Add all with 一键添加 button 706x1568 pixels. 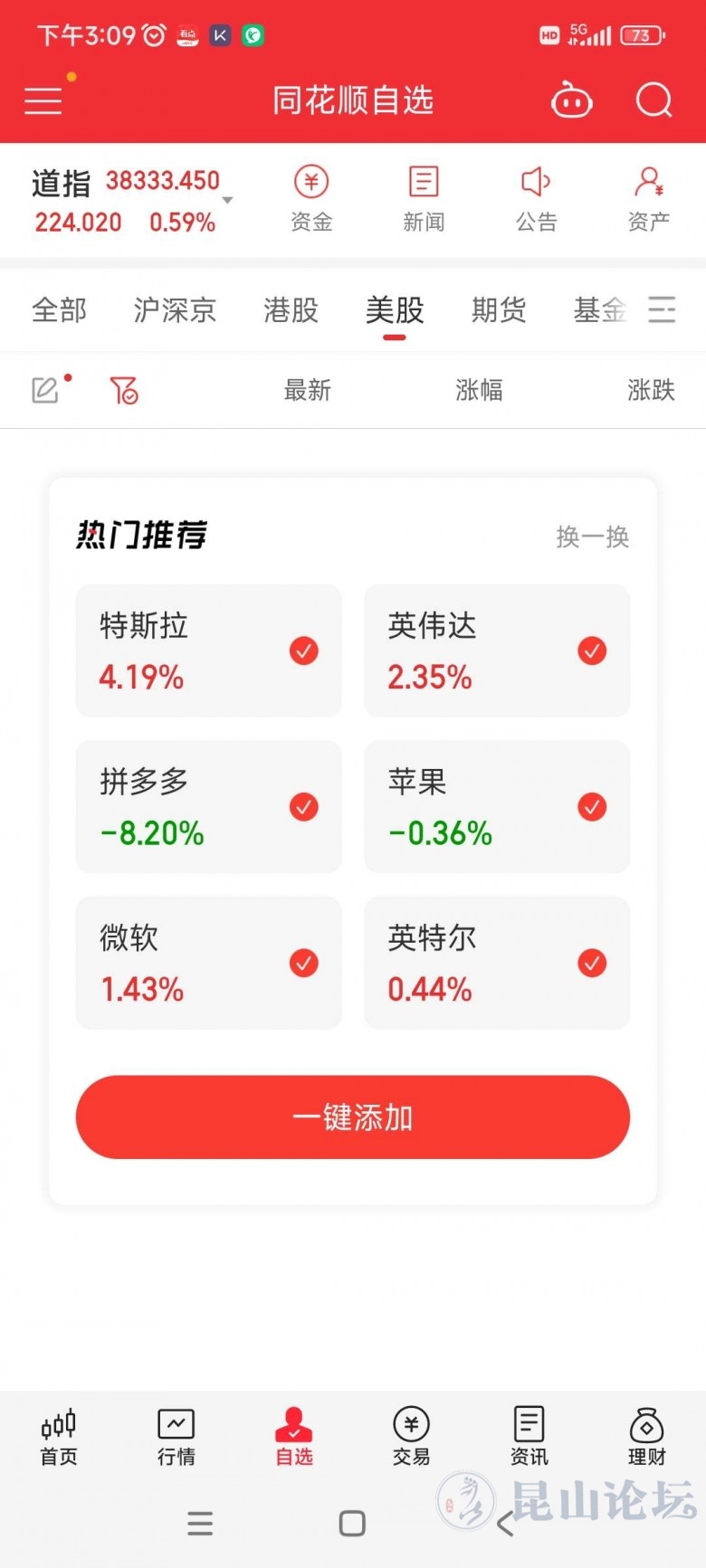click(352, 1117)
